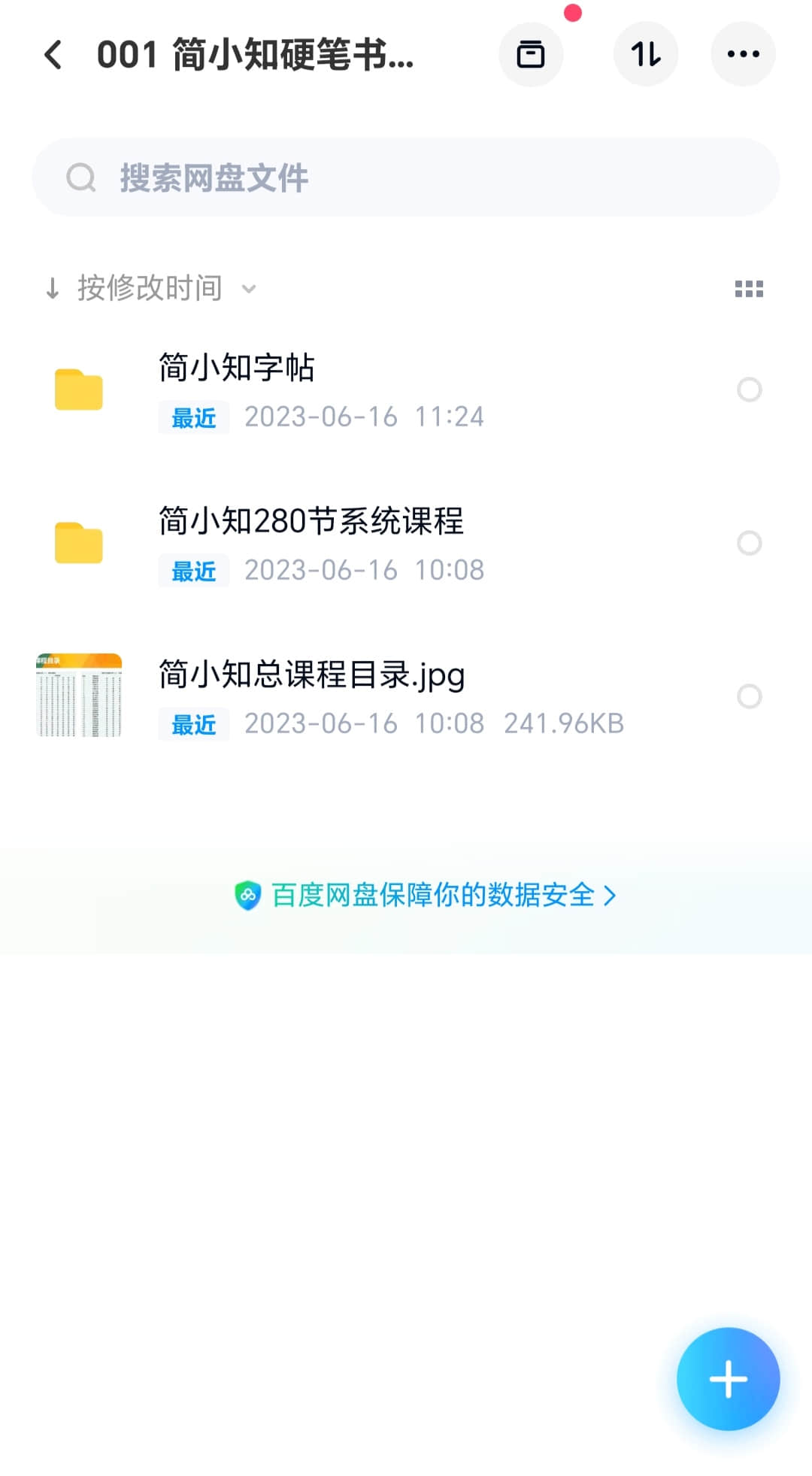Select the 简小知总课程目录.jpg checkbox
This screenshot has height=1476, width=812.
point(749,696)
